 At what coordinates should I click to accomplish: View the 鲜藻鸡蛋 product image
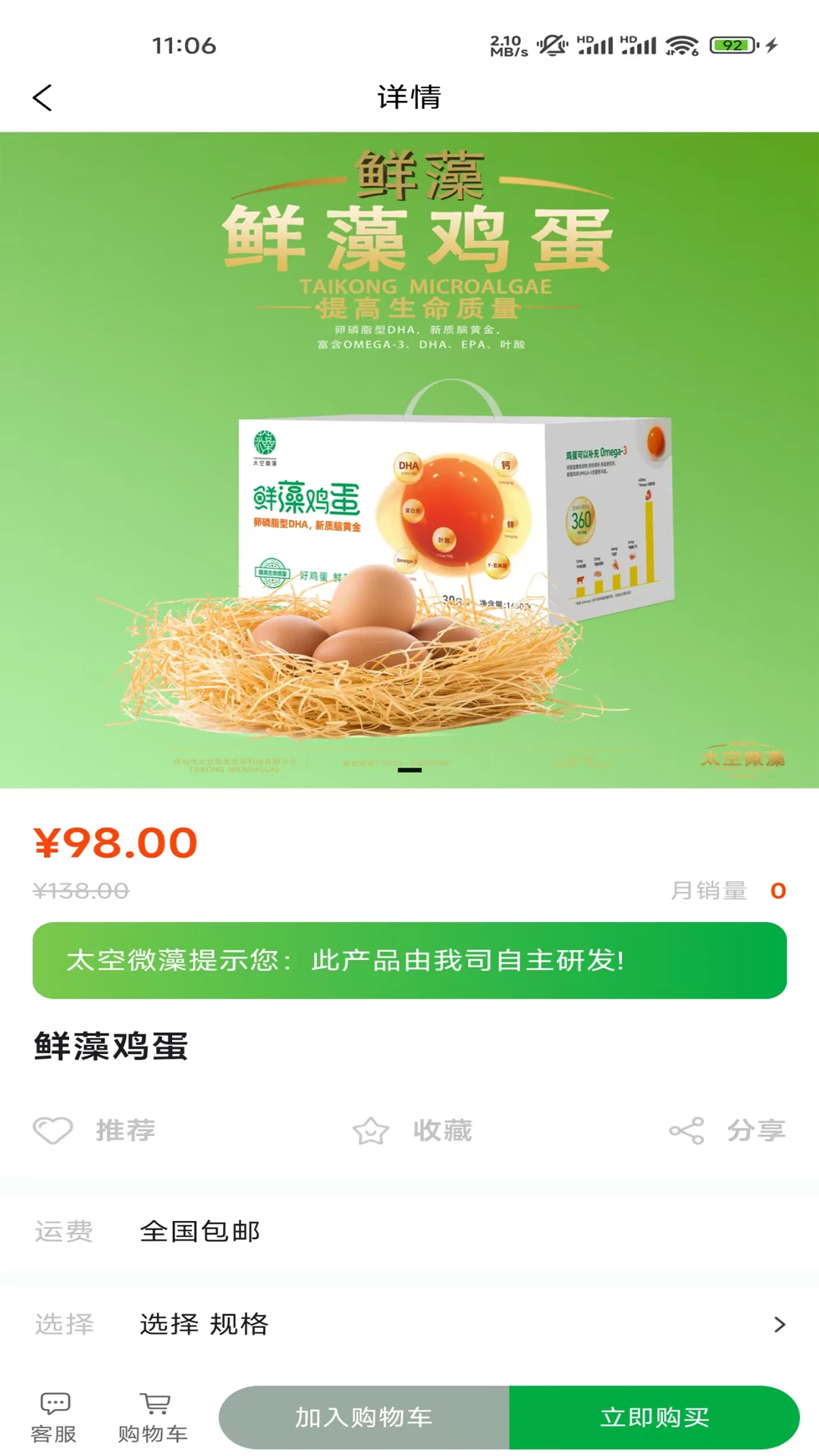click(409, 460)
